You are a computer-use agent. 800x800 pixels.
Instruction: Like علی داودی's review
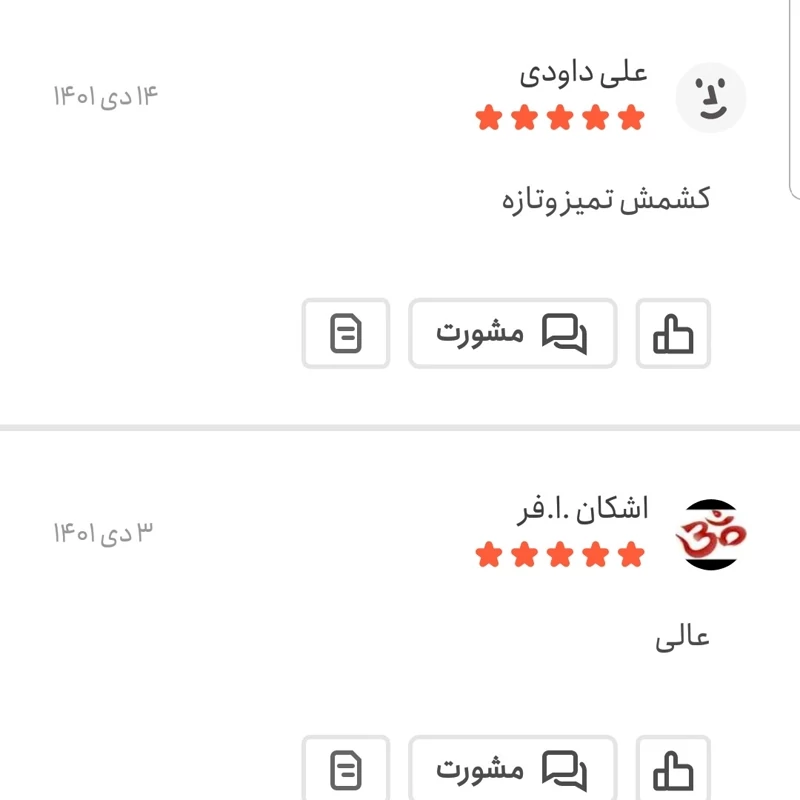click(673, 334)
